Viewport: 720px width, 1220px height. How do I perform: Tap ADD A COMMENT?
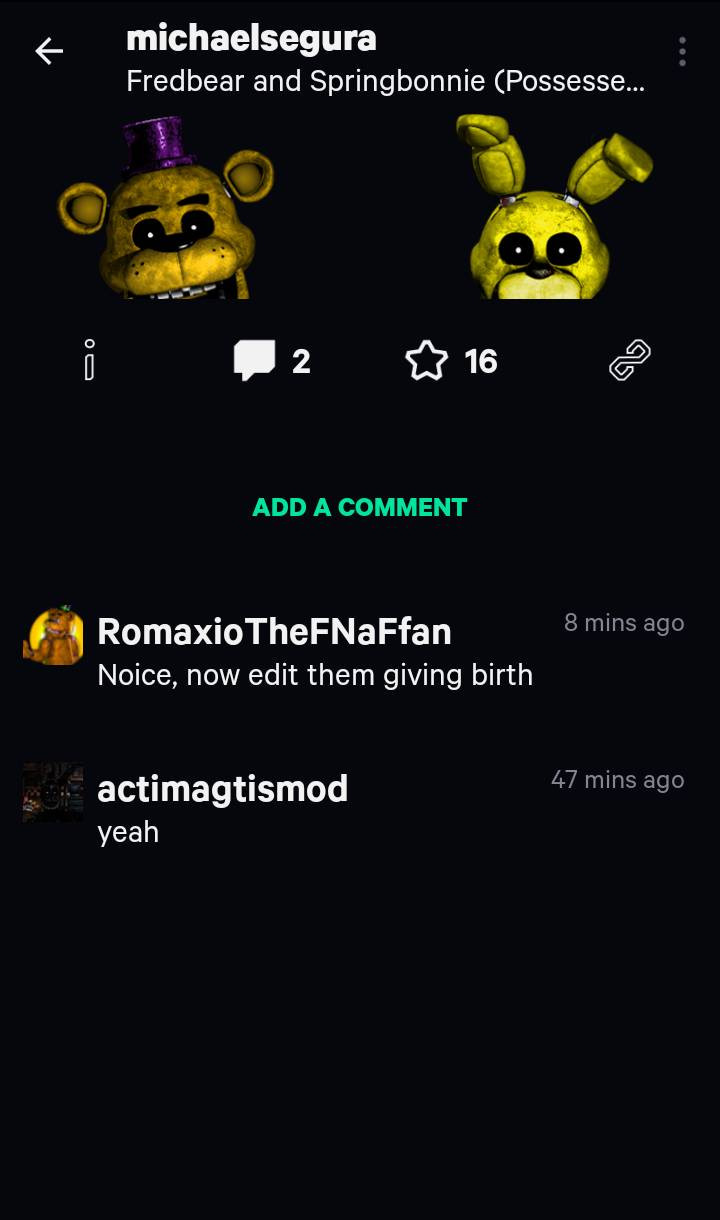pos(360,507)
